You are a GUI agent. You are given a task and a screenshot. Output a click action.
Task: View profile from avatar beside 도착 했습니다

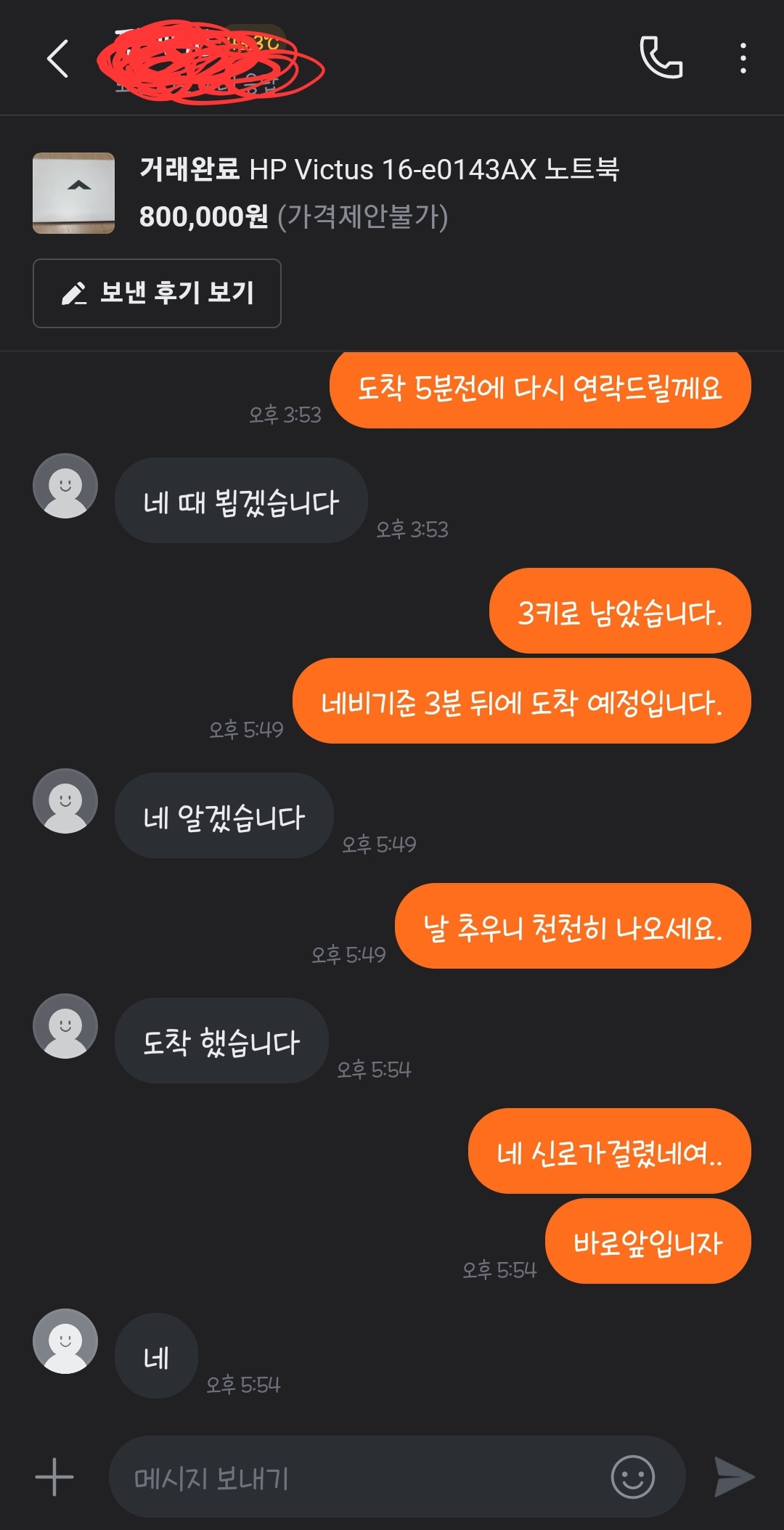pos(65,1026)
